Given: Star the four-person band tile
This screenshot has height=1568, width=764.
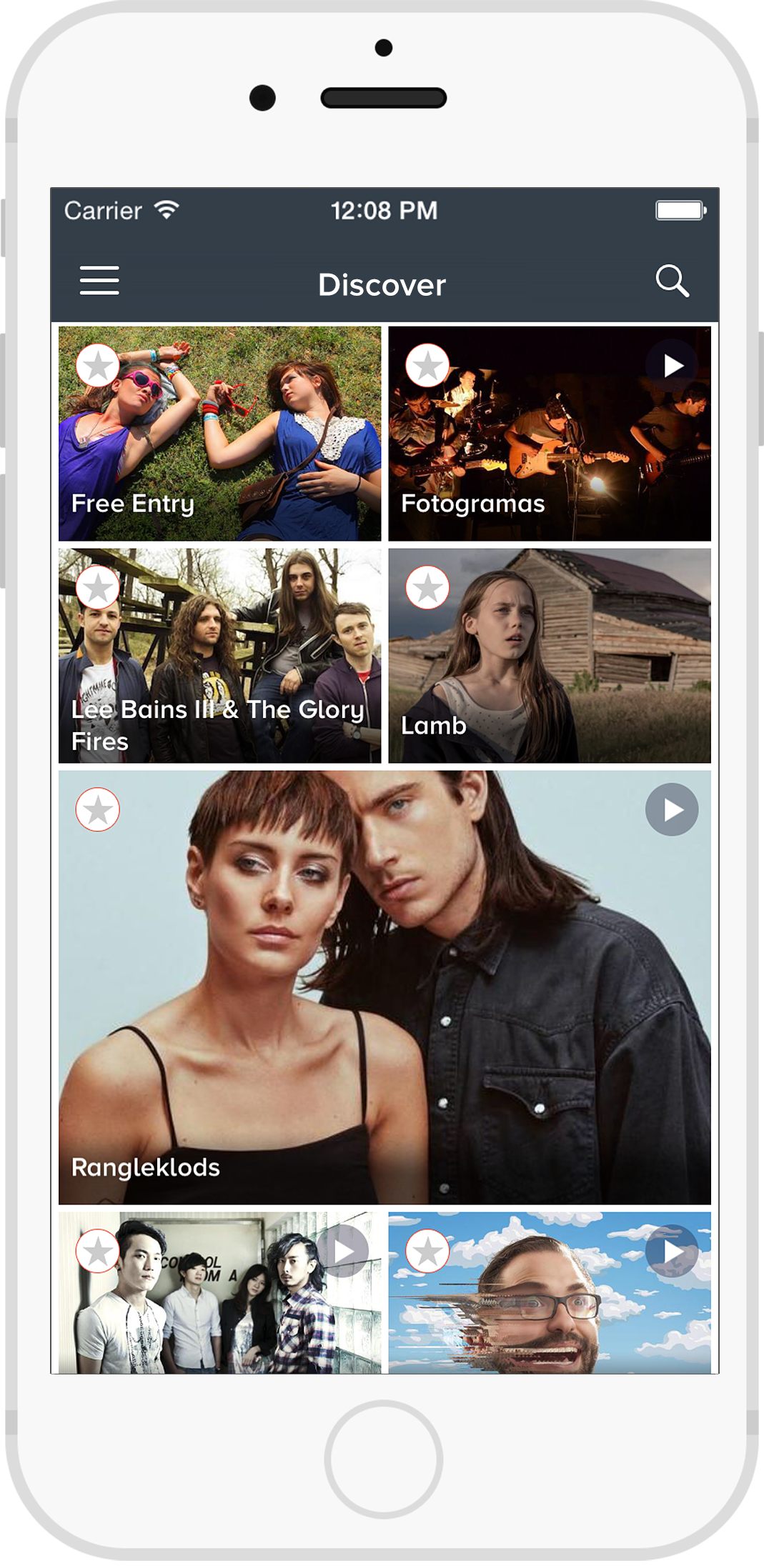Looking at the screenshot, I should pyautogui.click(x=98, y=1251).
